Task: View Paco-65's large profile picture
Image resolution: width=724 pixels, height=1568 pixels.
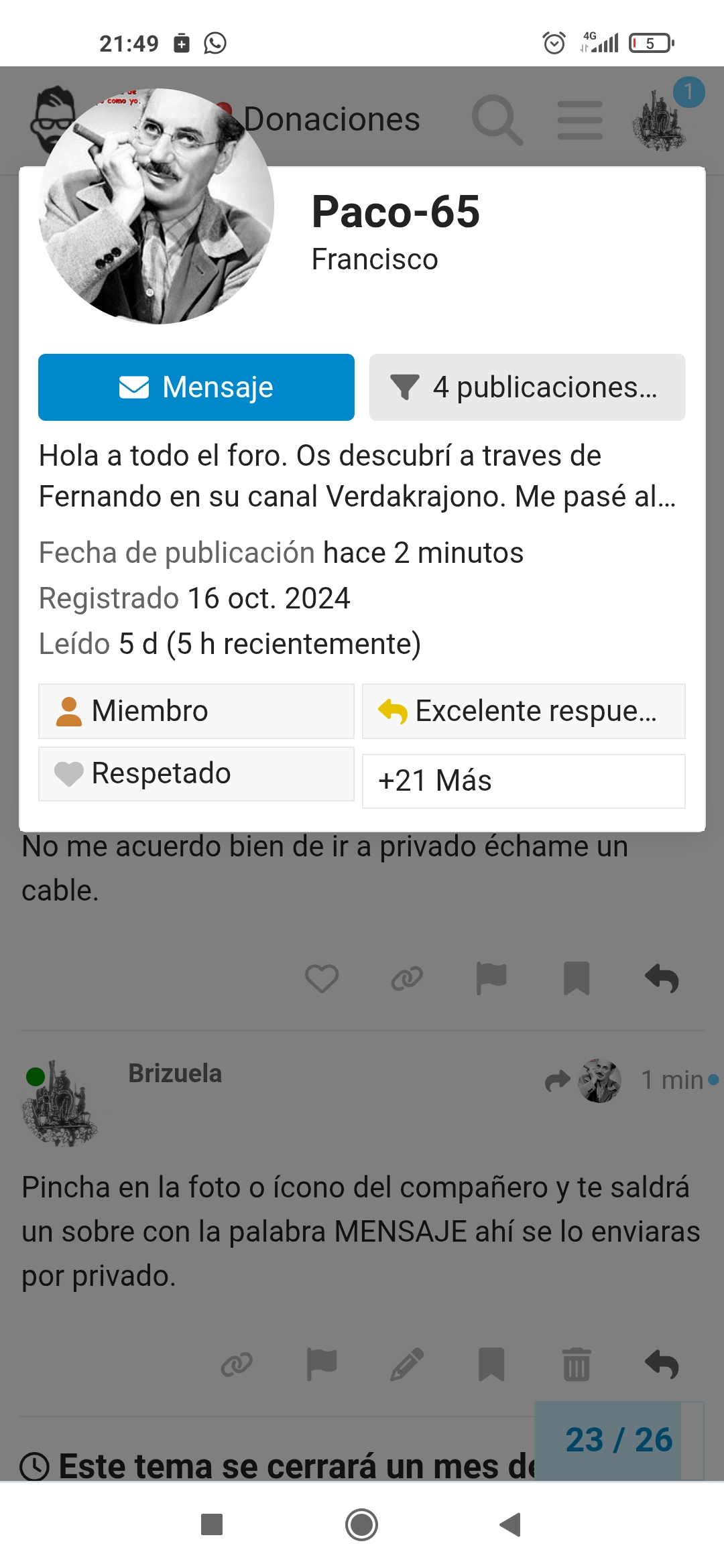Action: pos(156,206)
